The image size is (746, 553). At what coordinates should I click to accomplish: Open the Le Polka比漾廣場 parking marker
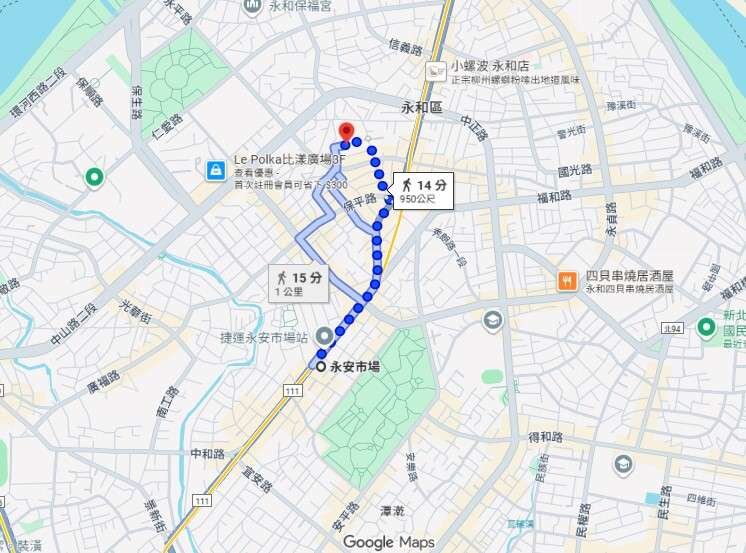[215, 171]
